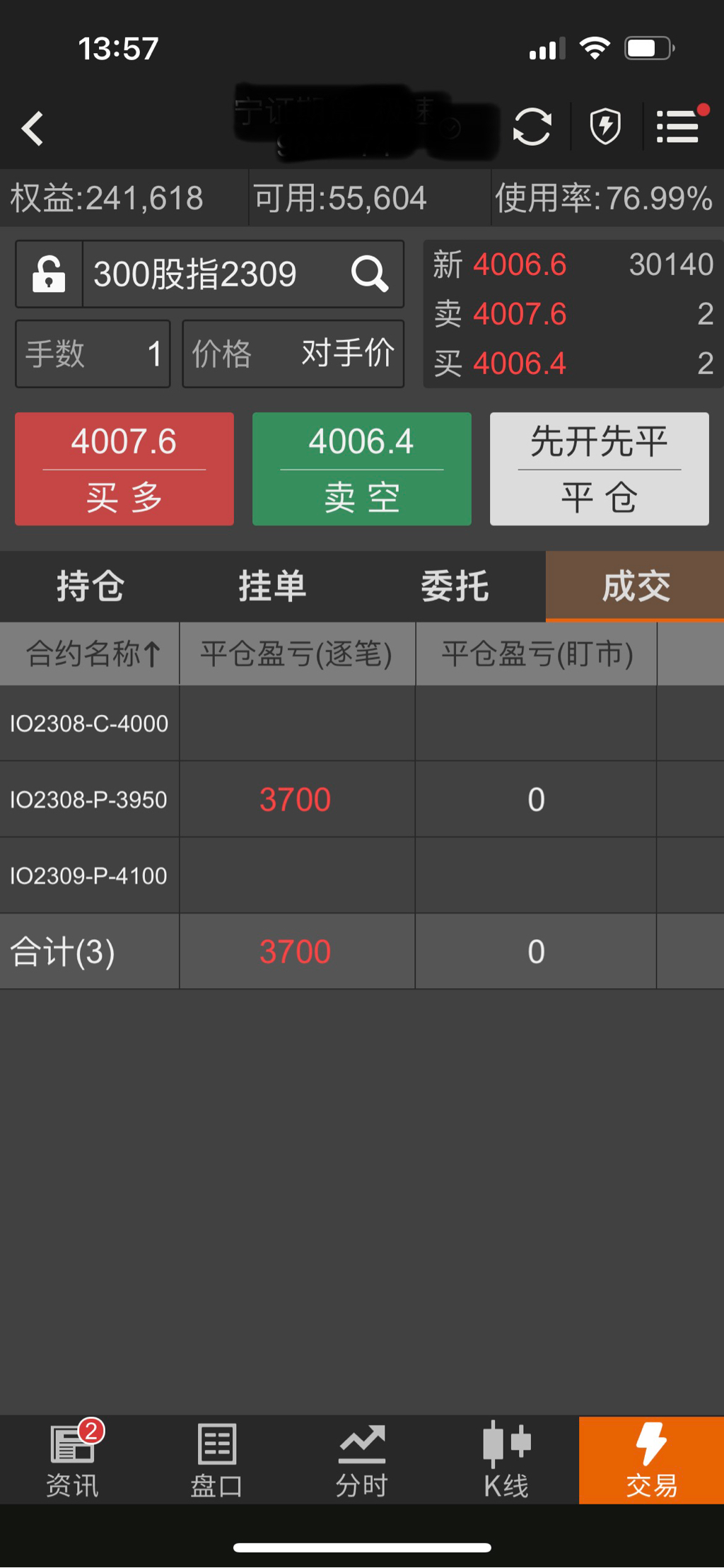Refresh the trading data

(532, 127)
